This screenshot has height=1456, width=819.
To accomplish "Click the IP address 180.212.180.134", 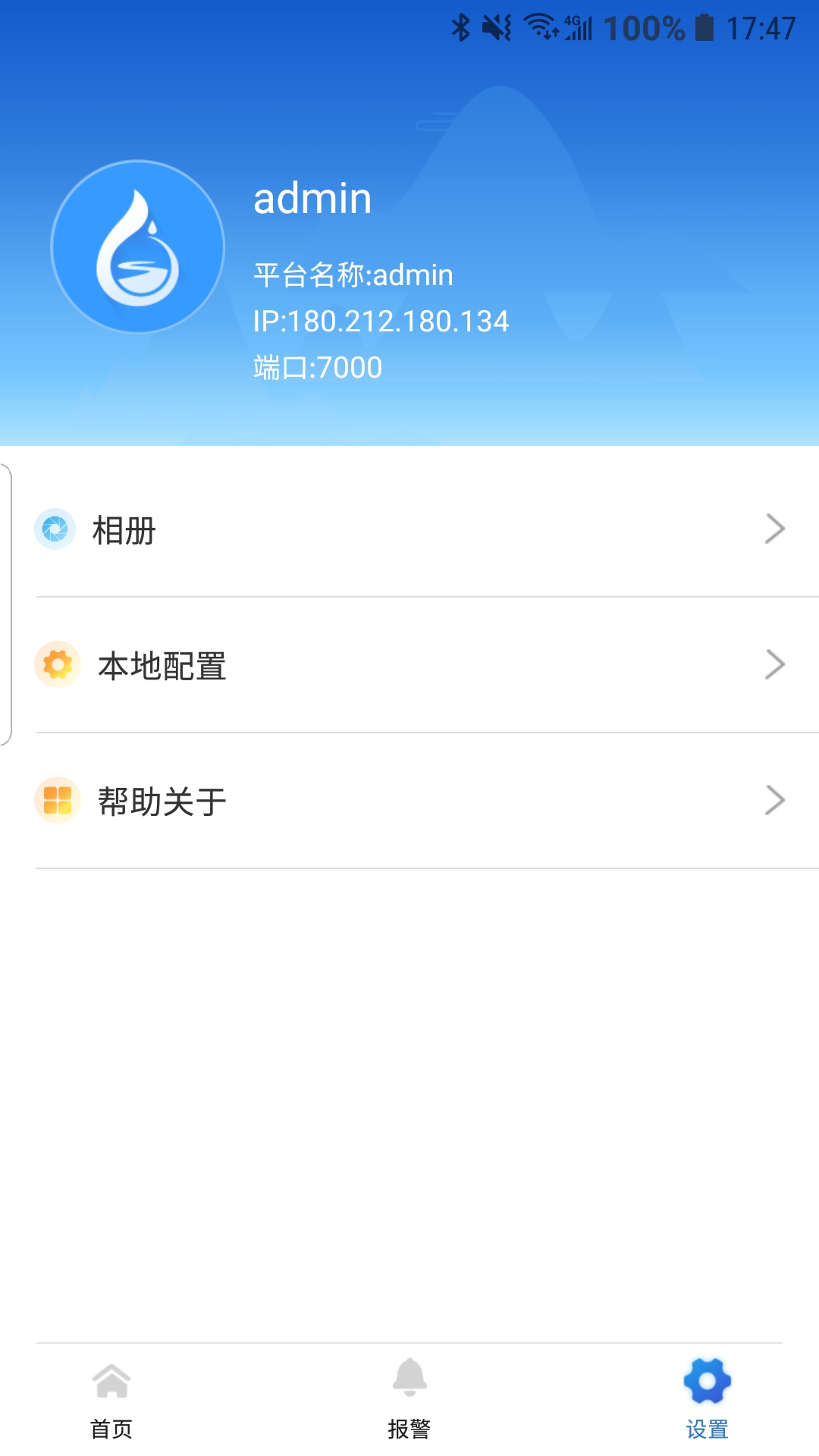I will (381, 321).
